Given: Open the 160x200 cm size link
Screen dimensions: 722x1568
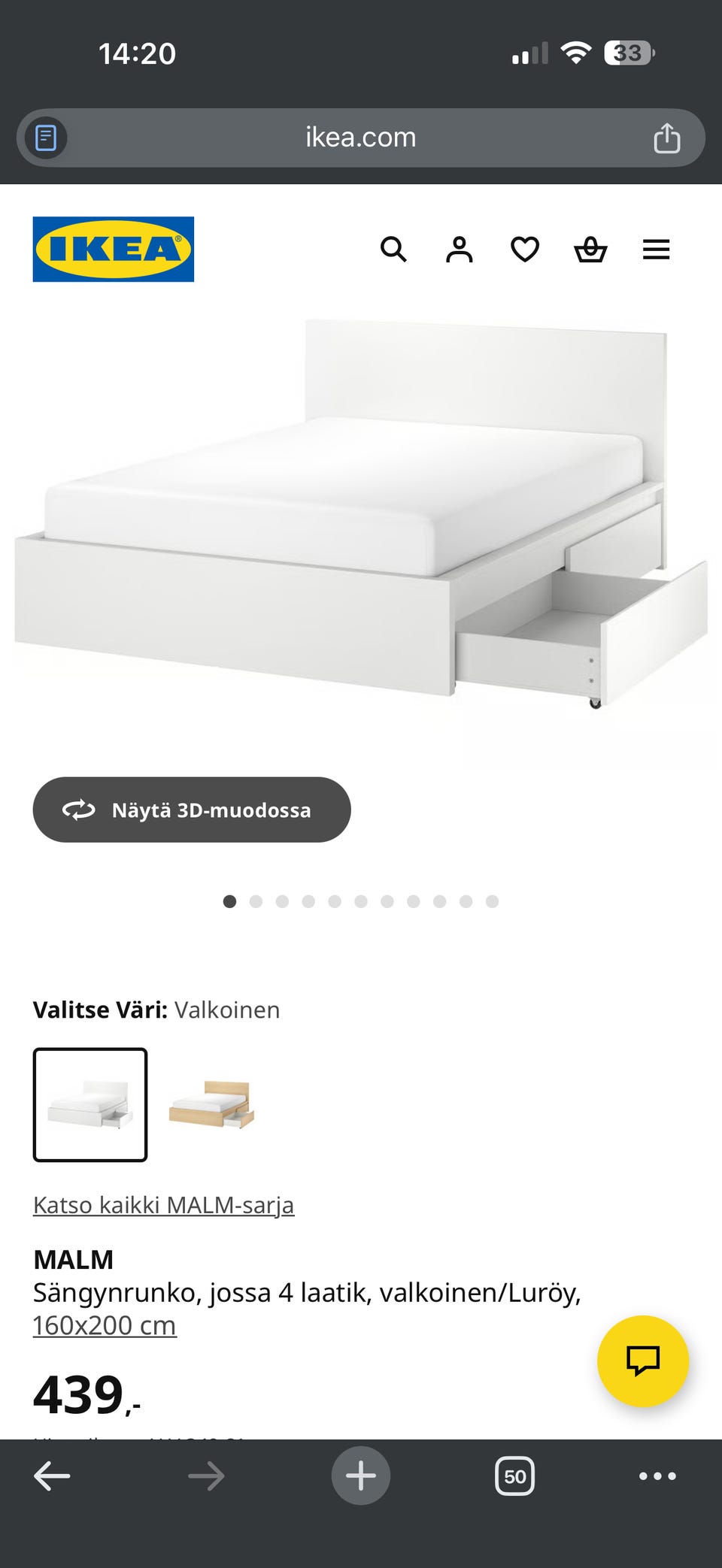Looking at the screenshot, I should tap(104, 1325).
